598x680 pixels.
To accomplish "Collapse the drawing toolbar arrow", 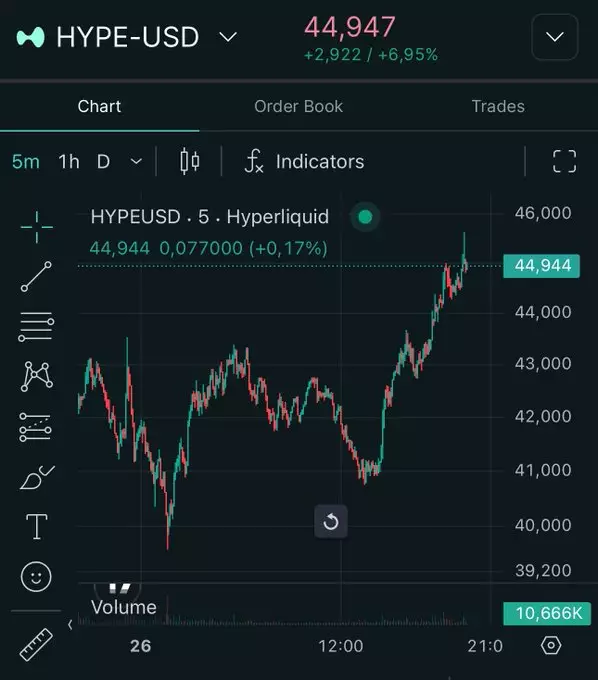I will [x=70, y=624].
